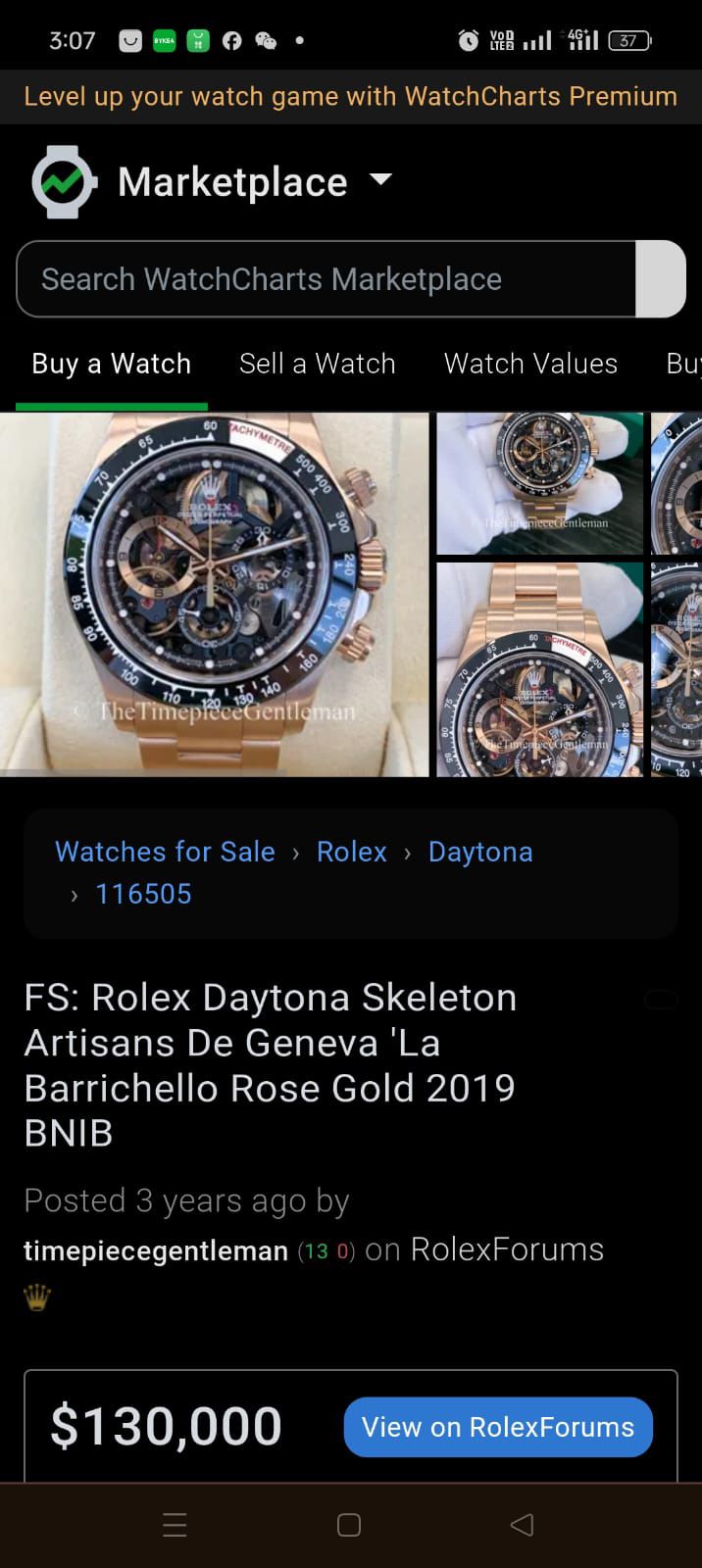Go to the Watches for Sale breadcrumb
This screenshot has height=1568, width=702.
point(165,852)
